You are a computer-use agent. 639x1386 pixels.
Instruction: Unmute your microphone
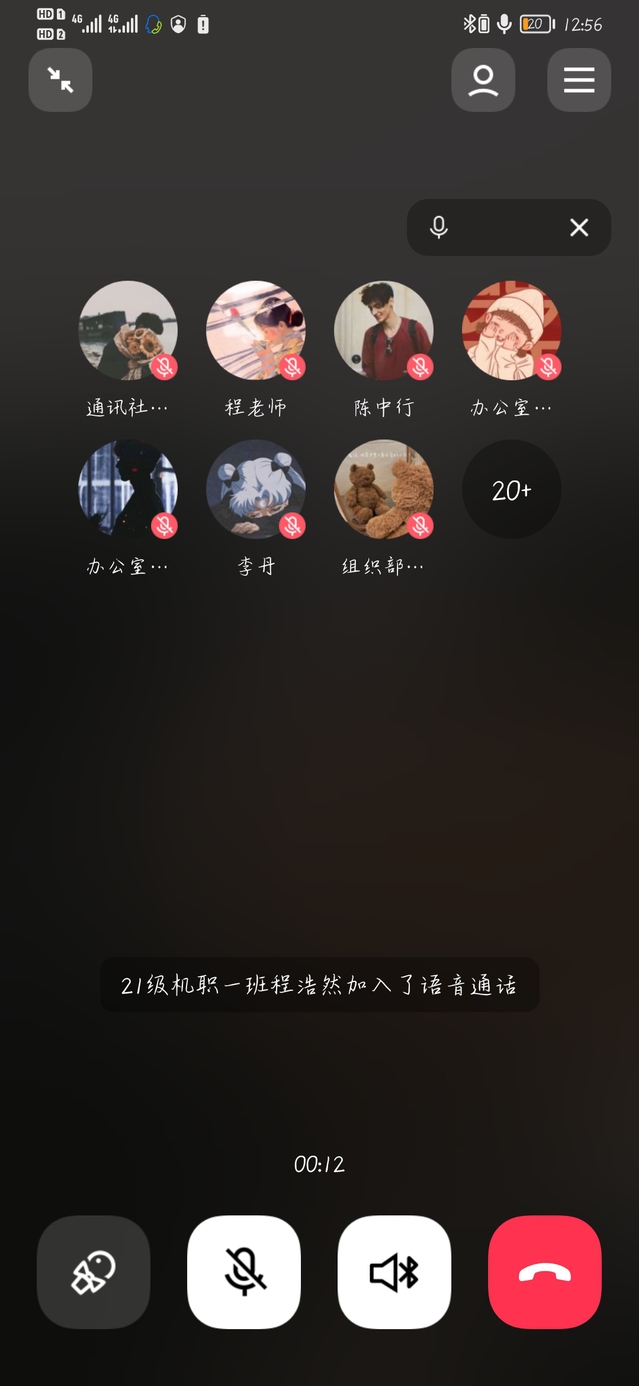[244, 1272]
